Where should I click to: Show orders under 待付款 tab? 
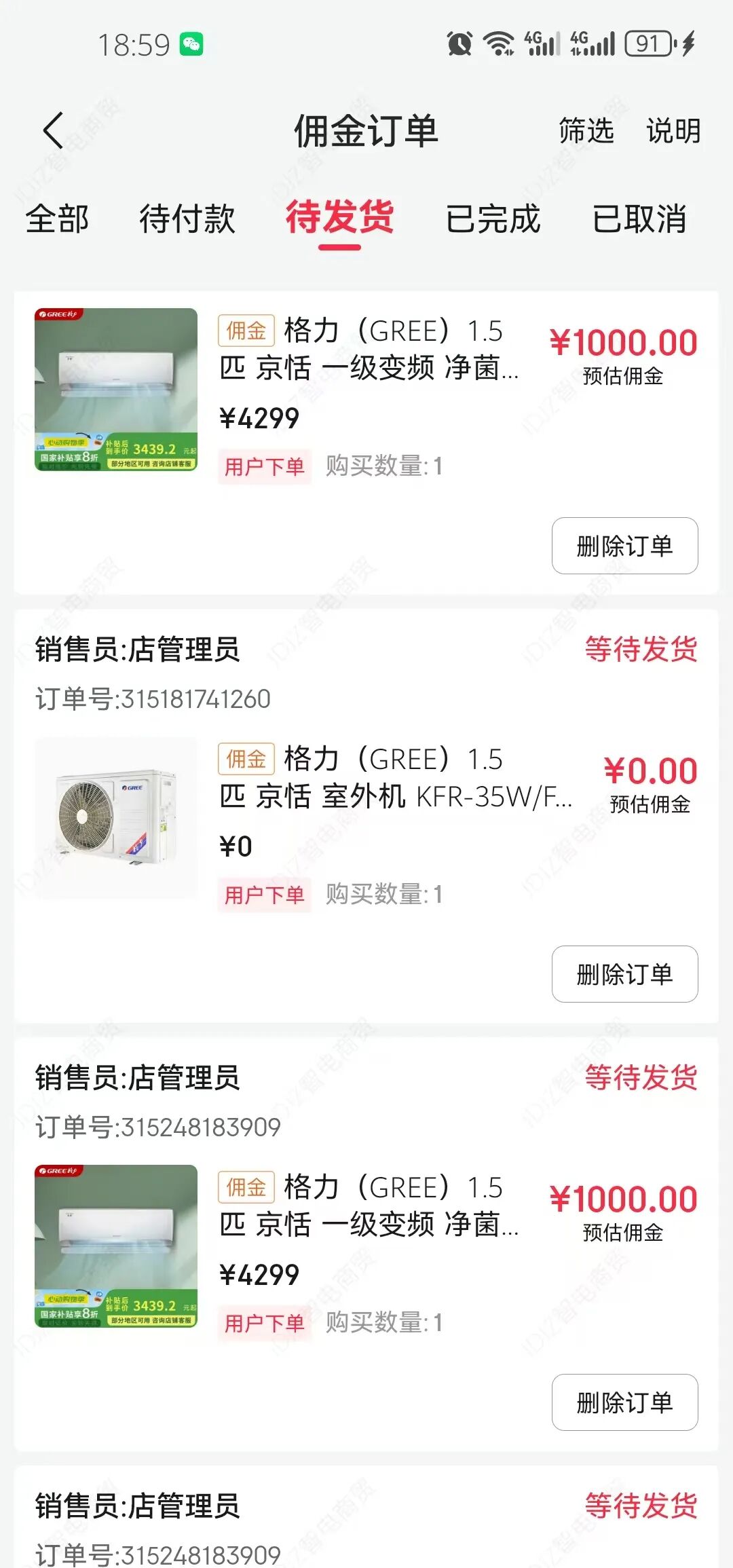187,219
